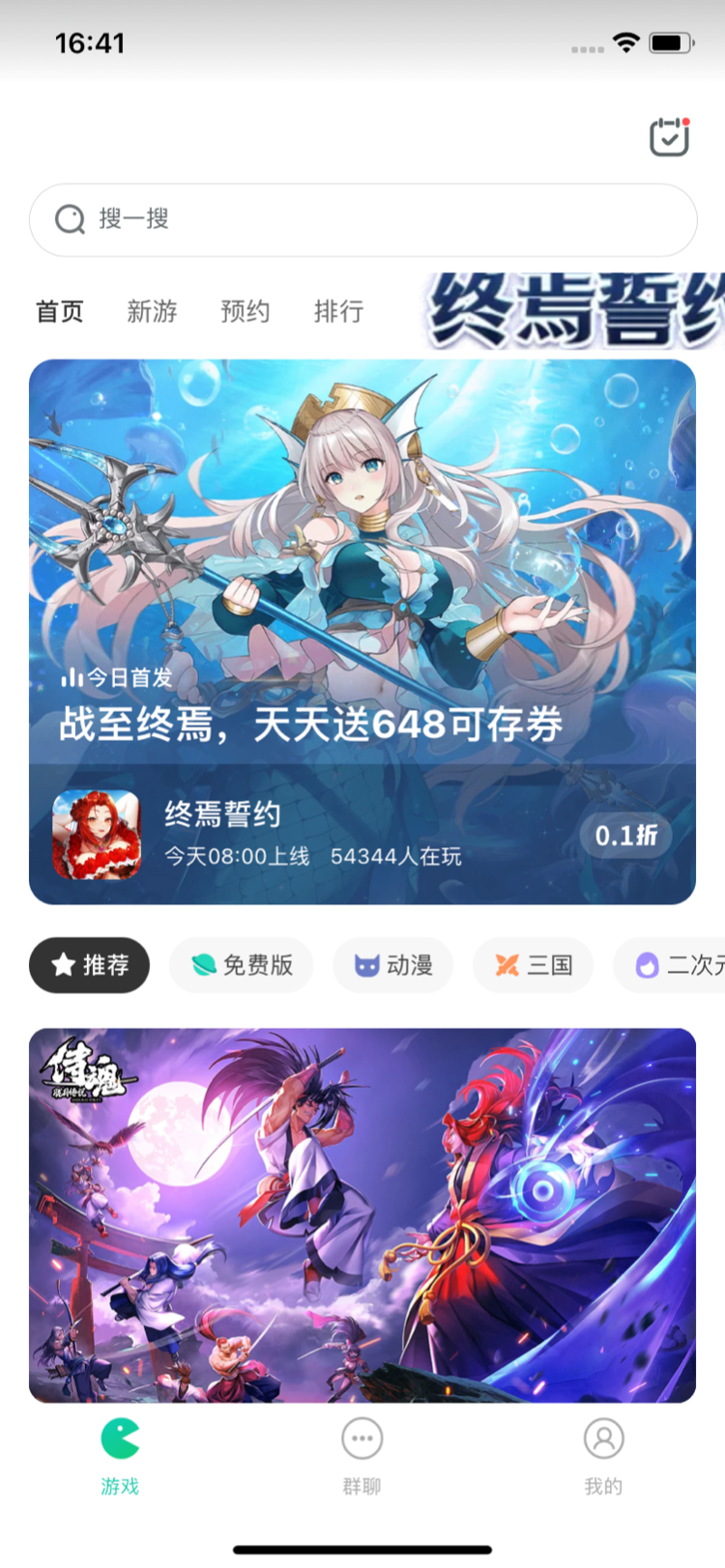725x1568 pixels.
Task: Select the 预约 tab
Action: [x=245, y=311]
